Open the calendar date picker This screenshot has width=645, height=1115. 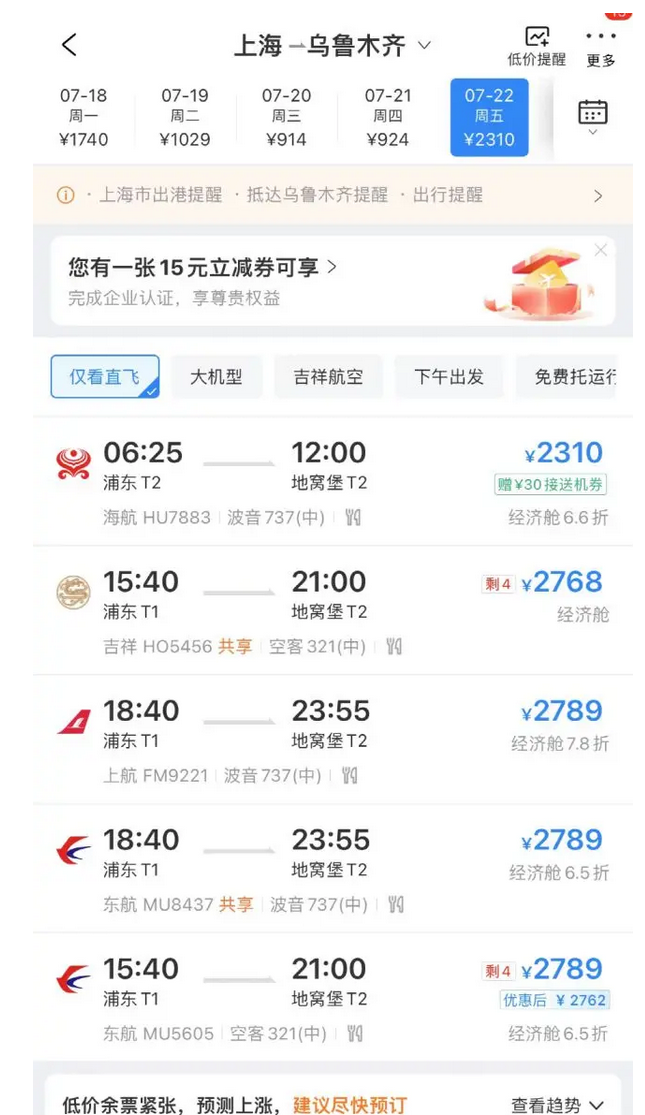(x=593, y=116)
